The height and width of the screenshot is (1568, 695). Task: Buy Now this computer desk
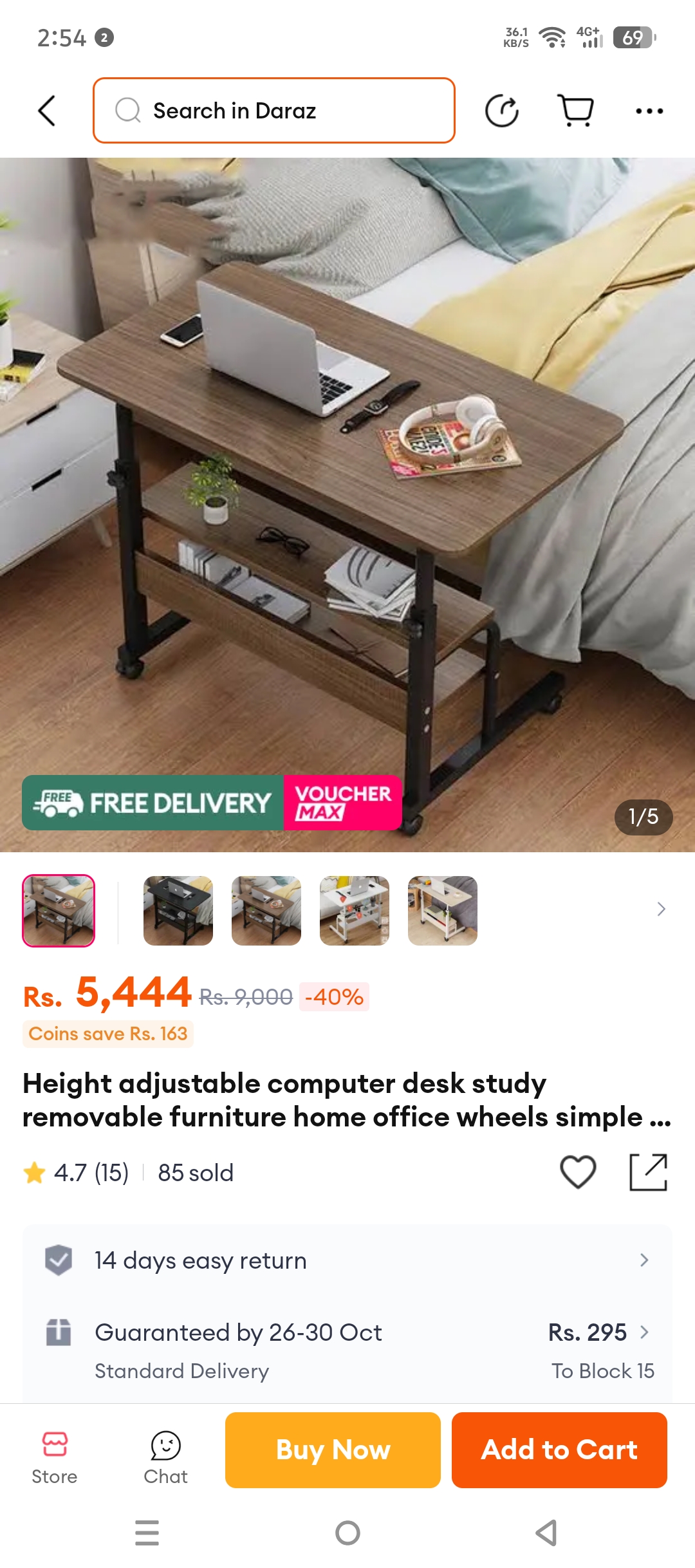point(333,1450)
